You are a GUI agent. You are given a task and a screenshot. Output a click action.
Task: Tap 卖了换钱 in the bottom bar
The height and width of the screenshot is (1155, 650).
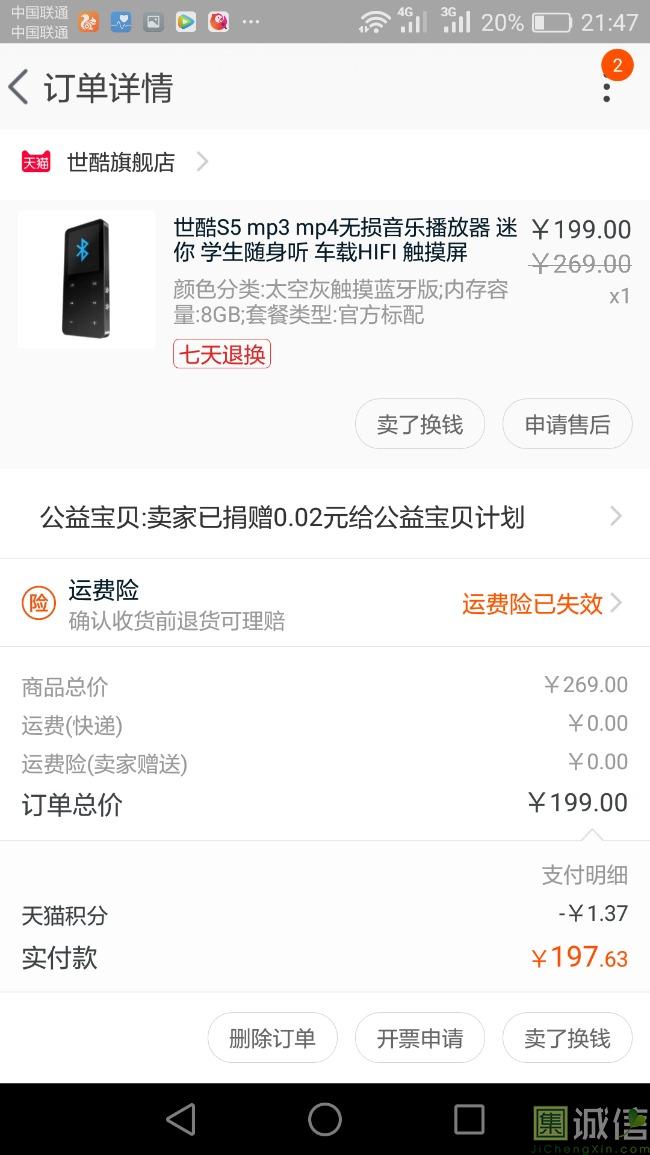(567, 1038)
